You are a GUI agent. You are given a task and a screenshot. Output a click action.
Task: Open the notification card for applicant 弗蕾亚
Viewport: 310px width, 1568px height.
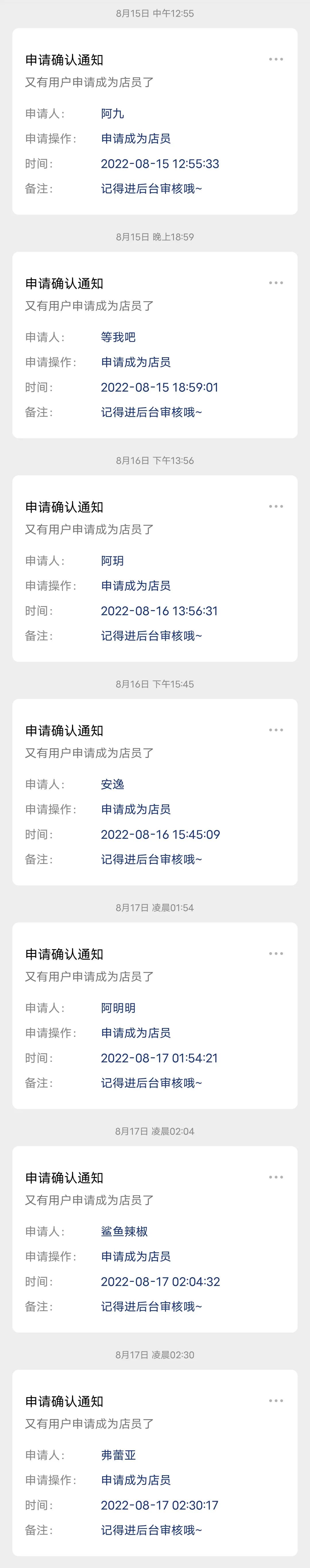pos(154,1463)
